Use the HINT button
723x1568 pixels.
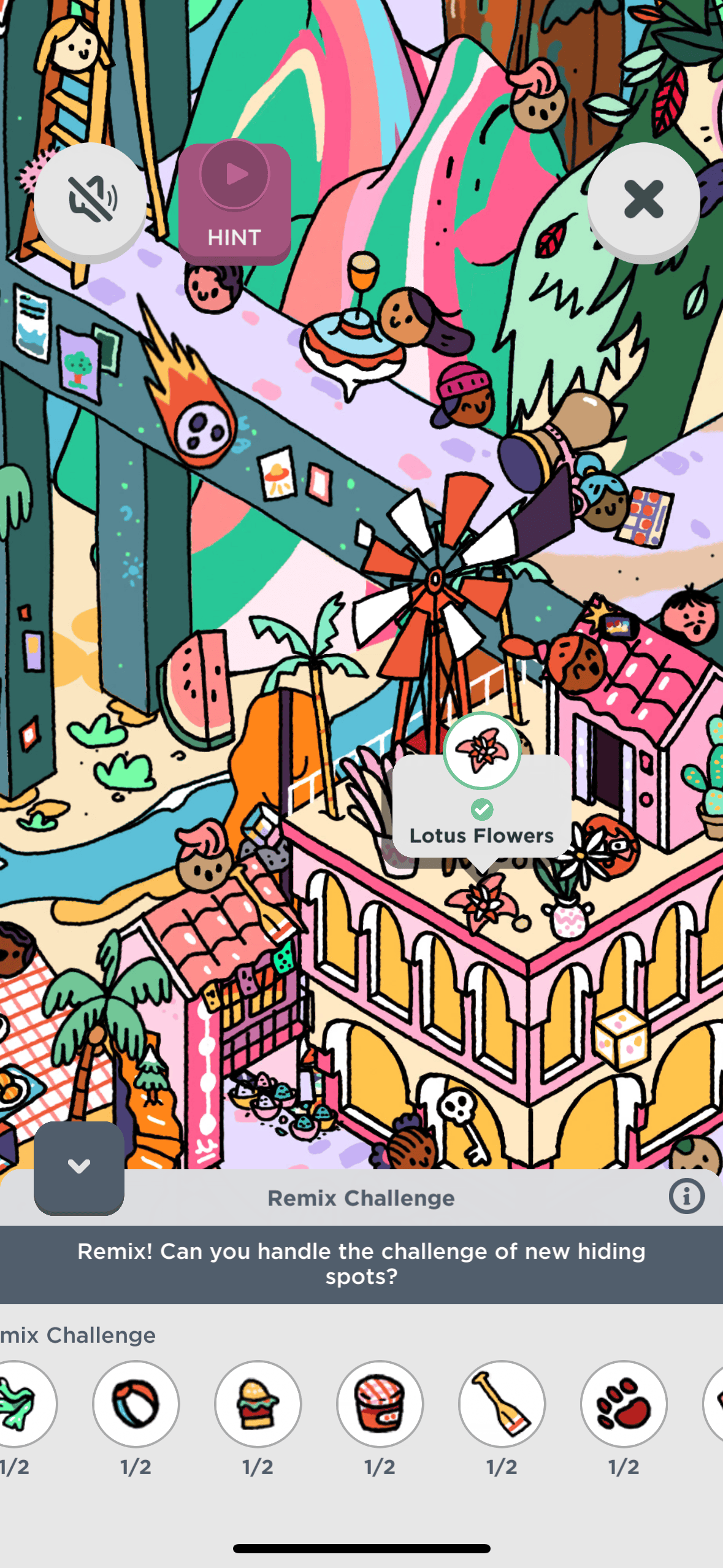pyautogui.click(x=234, y=202)
